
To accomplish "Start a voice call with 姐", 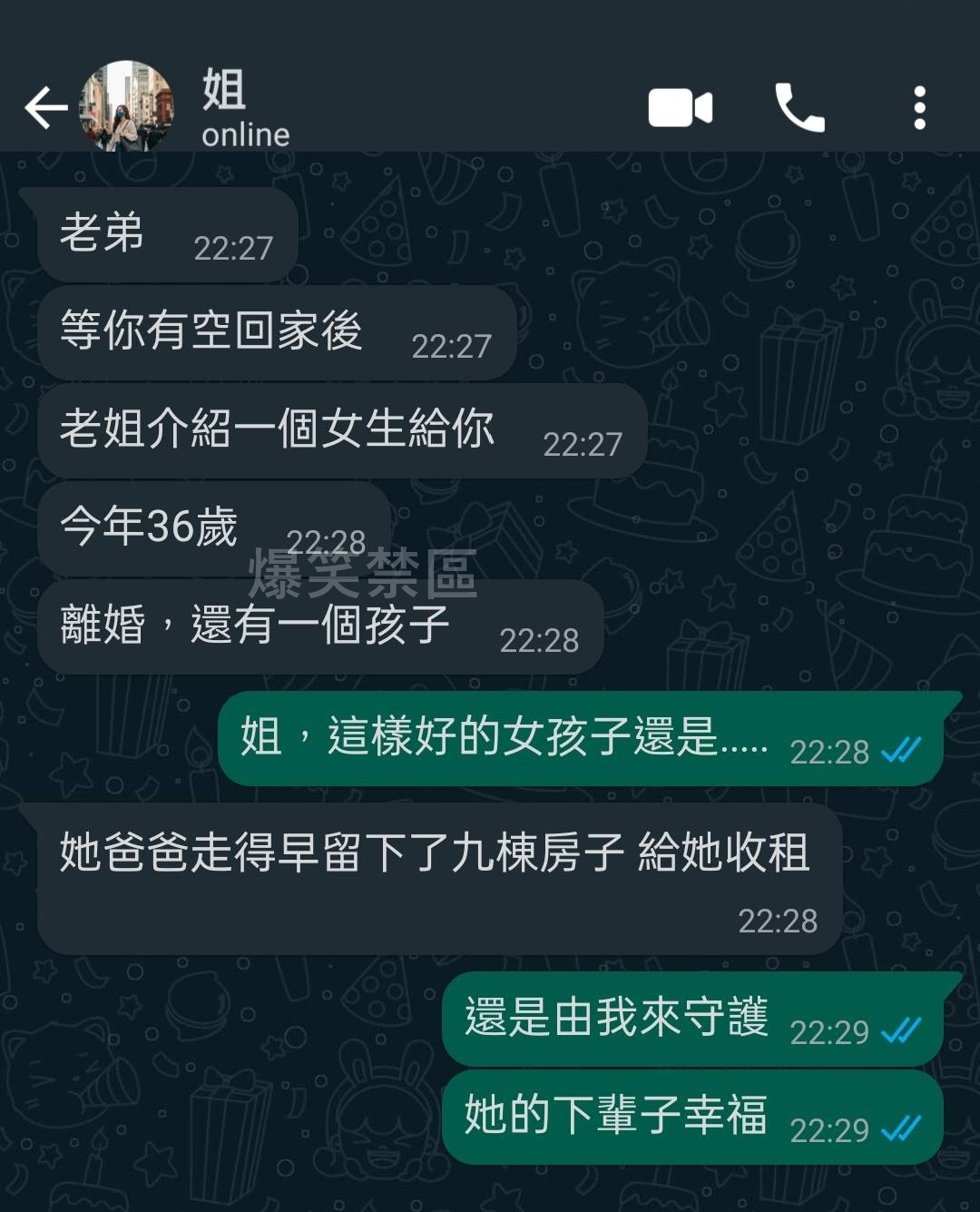I will click(x=799, y=108).
